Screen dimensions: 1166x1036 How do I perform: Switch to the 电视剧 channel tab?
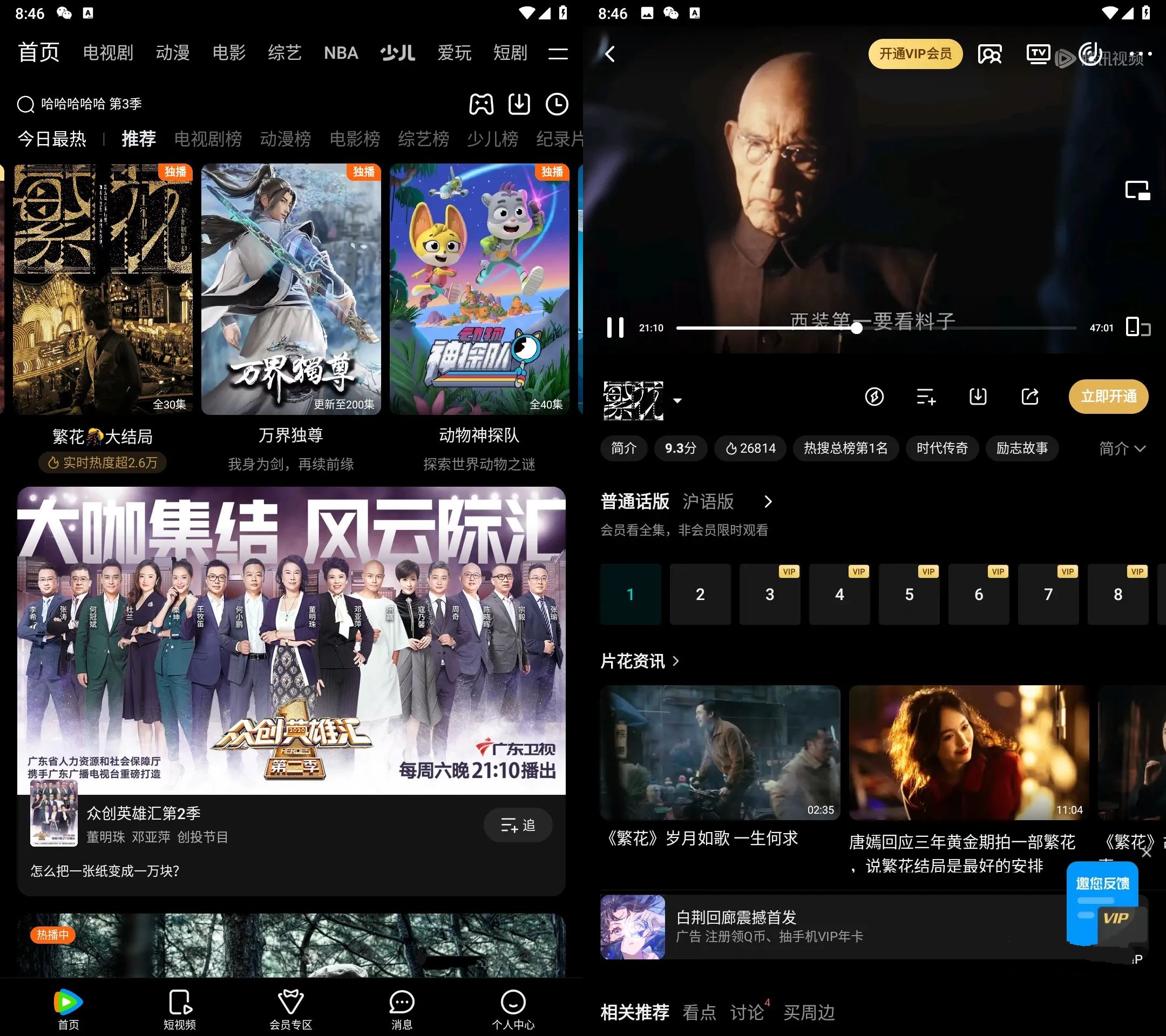pos(108,53)
